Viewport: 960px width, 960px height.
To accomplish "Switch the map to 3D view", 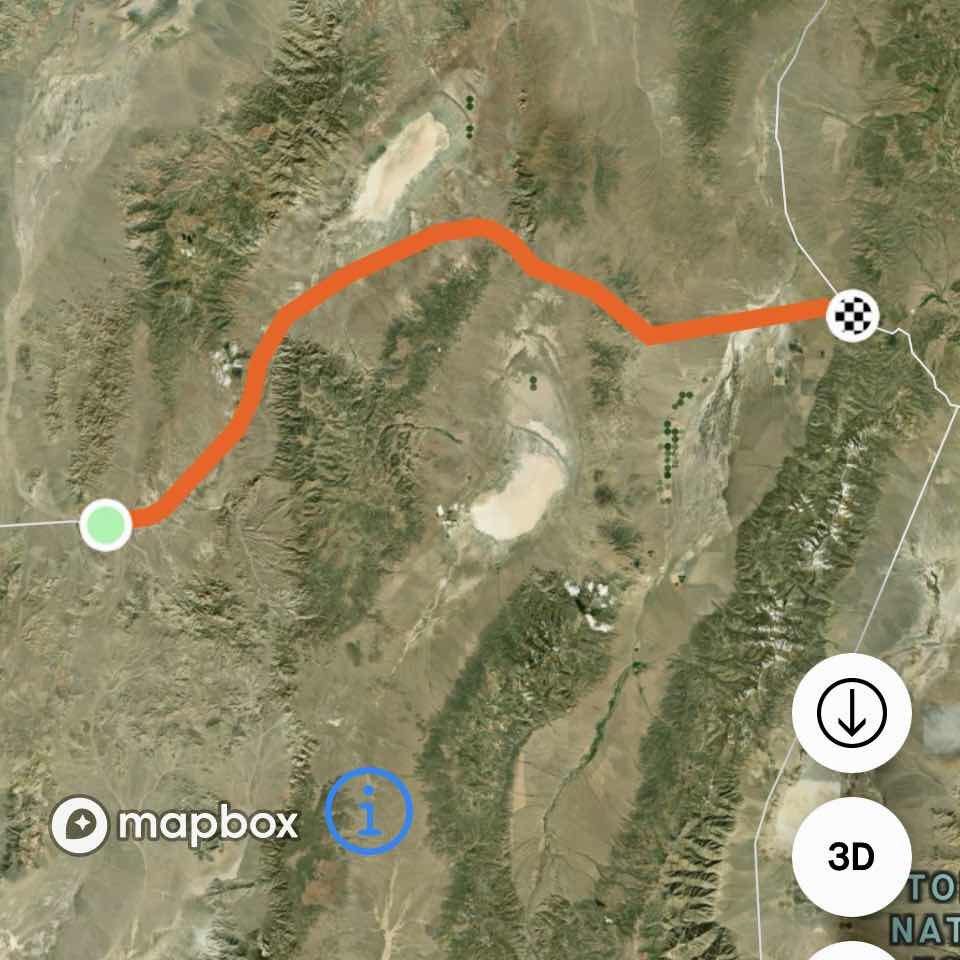I will click(851, 857).
